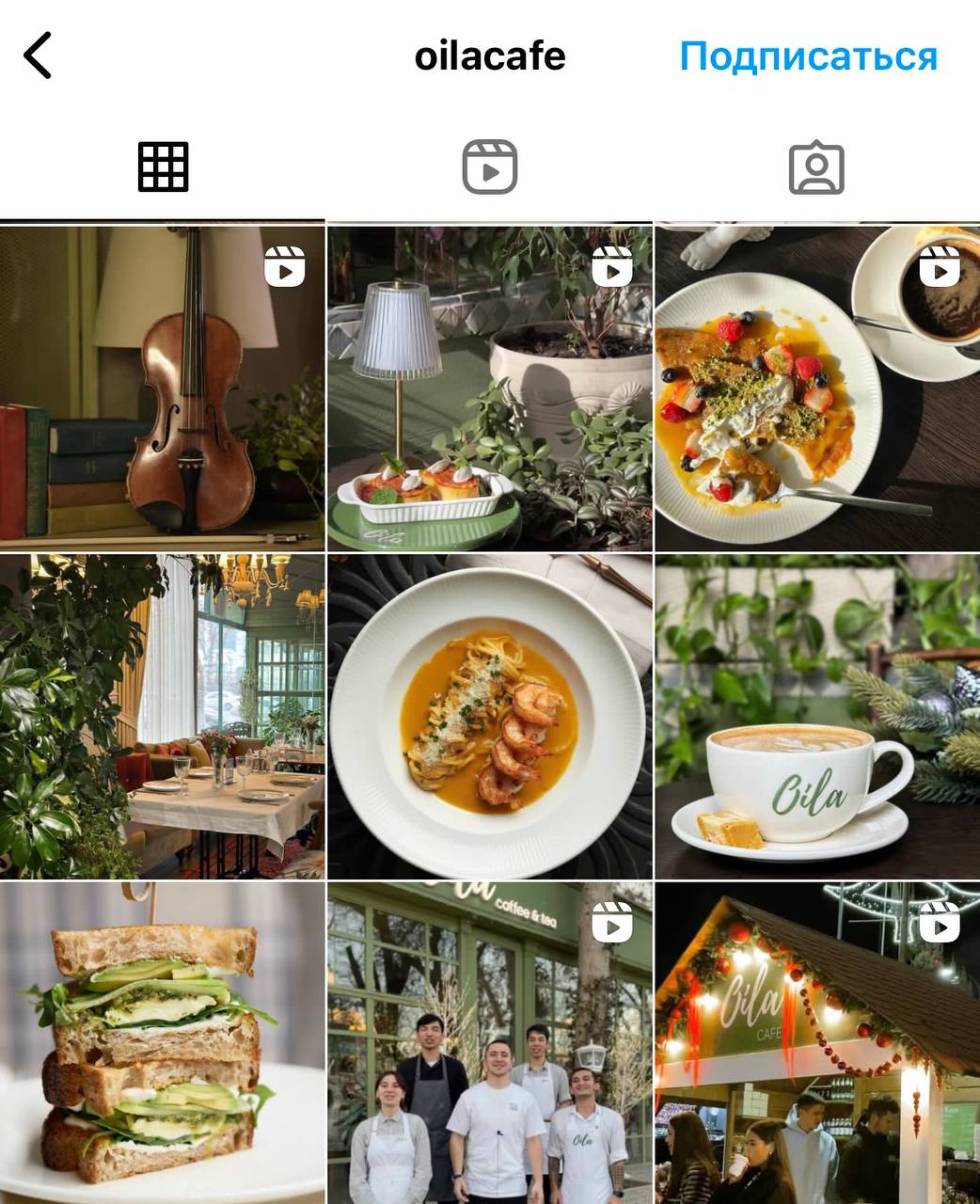Screen dimensions: 980x1204
Task: Switch to the Reels tab
Action: 490,167
